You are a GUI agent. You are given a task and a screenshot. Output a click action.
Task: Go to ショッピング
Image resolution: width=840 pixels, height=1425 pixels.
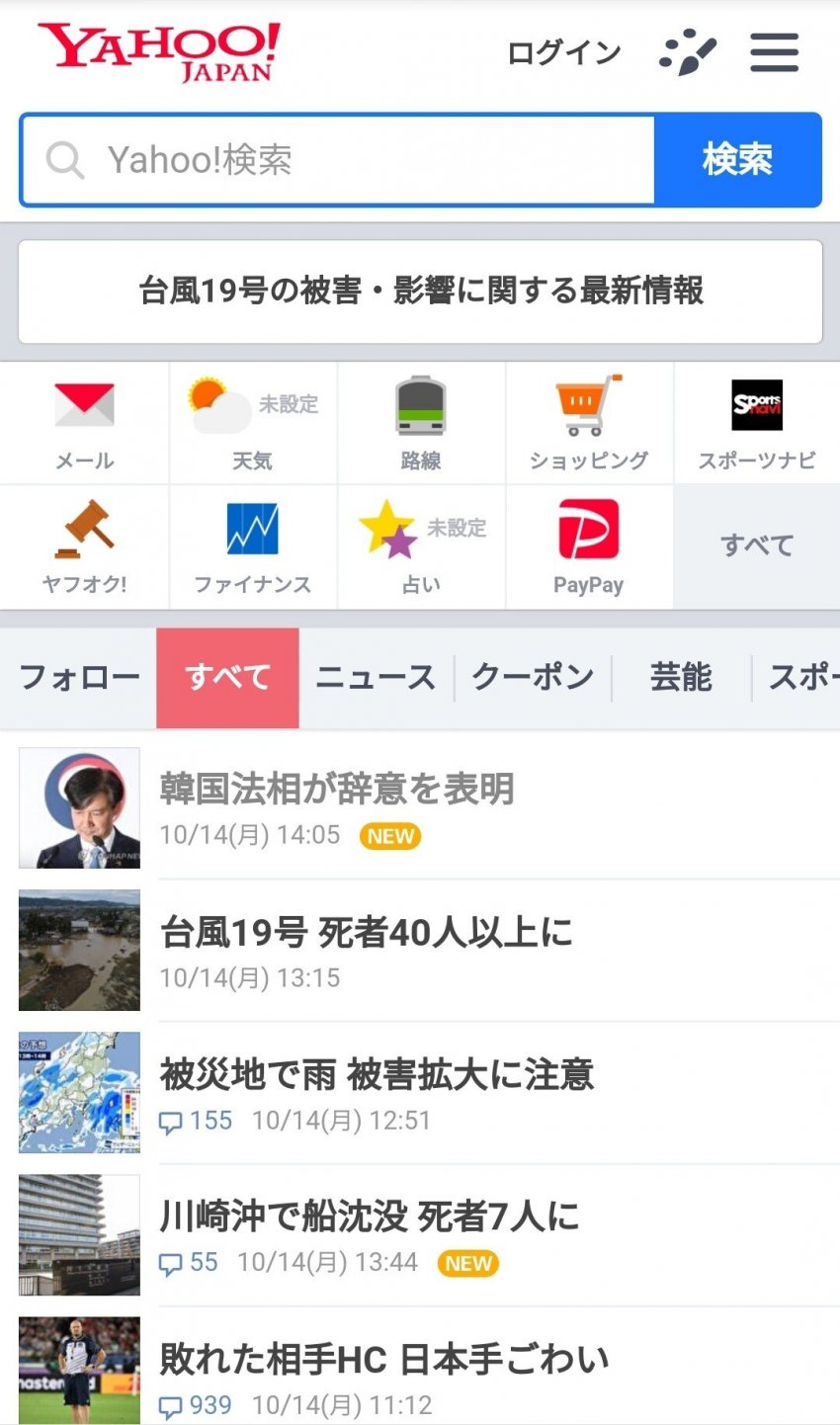tap(589, 423)
